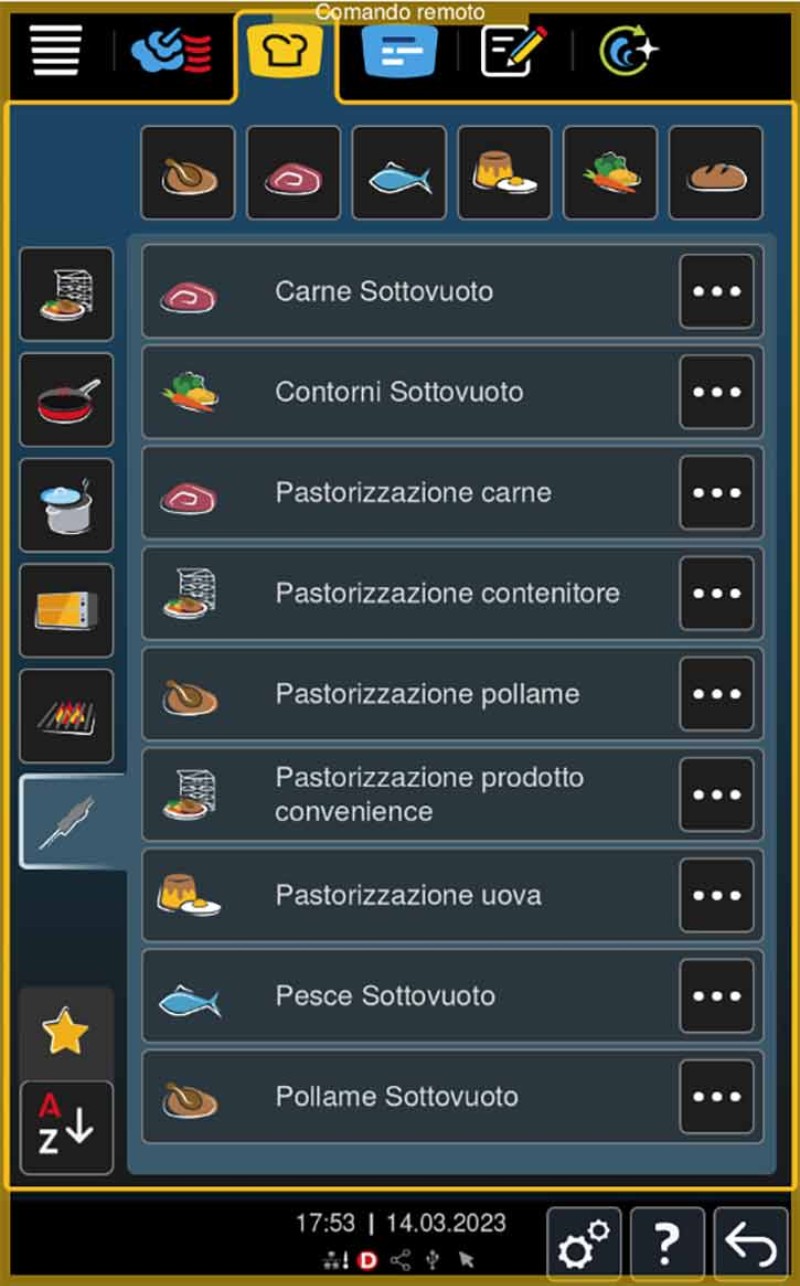Filter by the fish category icon
This screenshot has width=800, height=1286.
point(399,173)
